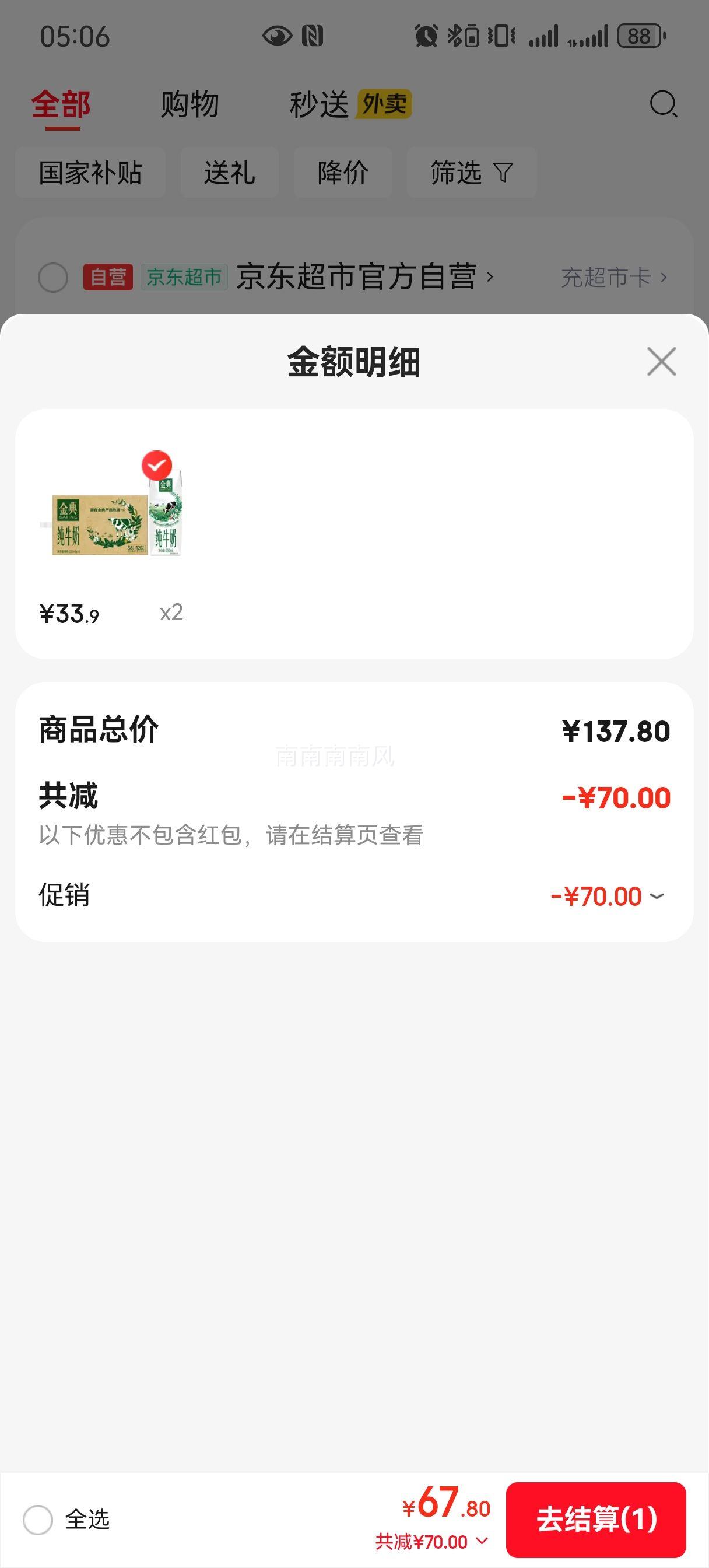Switch to the 购物 tab
Viewport: 709px width, 1568px height.
pyautogui.click(x=189, y=104)
